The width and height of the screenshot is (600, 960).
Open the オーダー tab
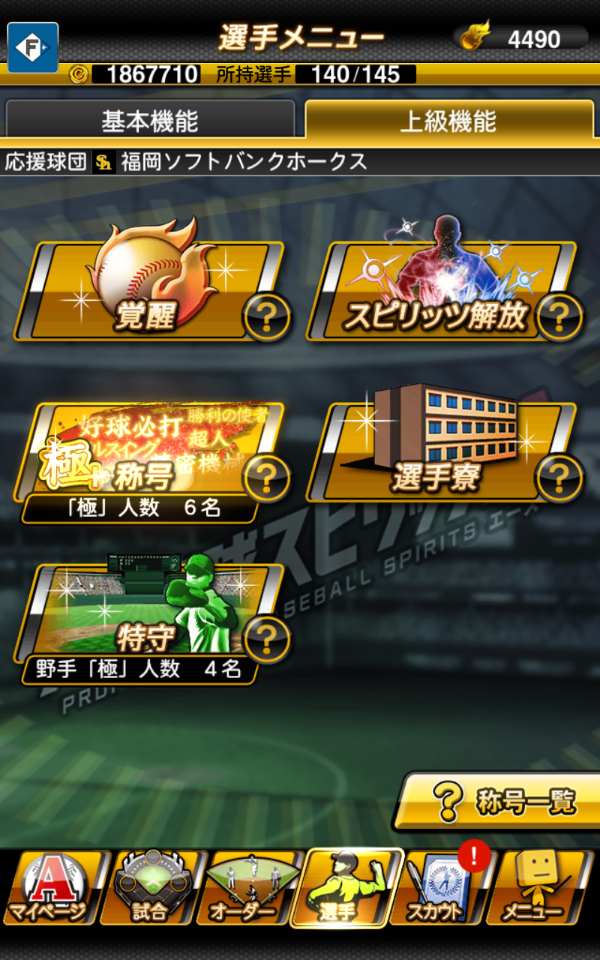(x=246, y=888)
